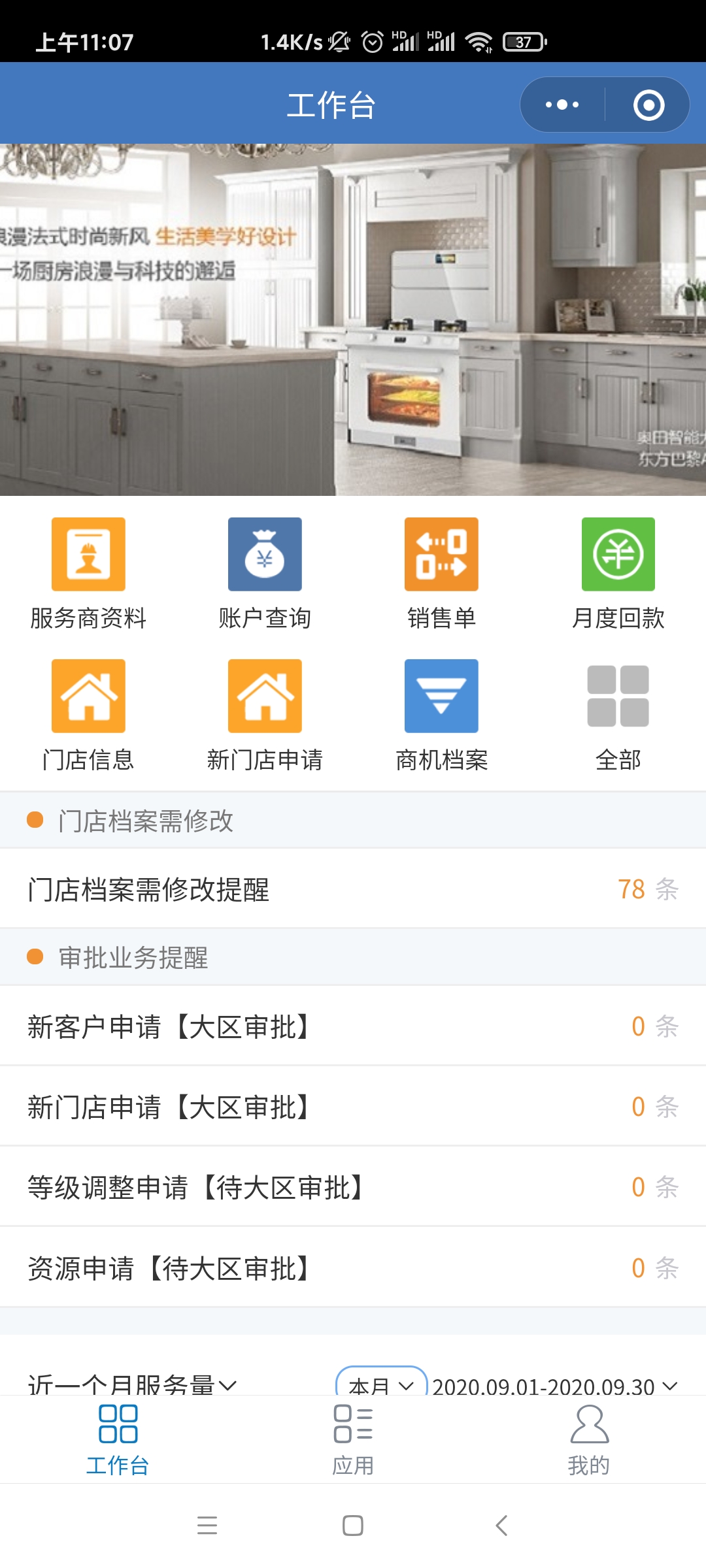Viewport: 706px width, 1568px height.
Task: Open 商机档案
Action: (441, 714)
